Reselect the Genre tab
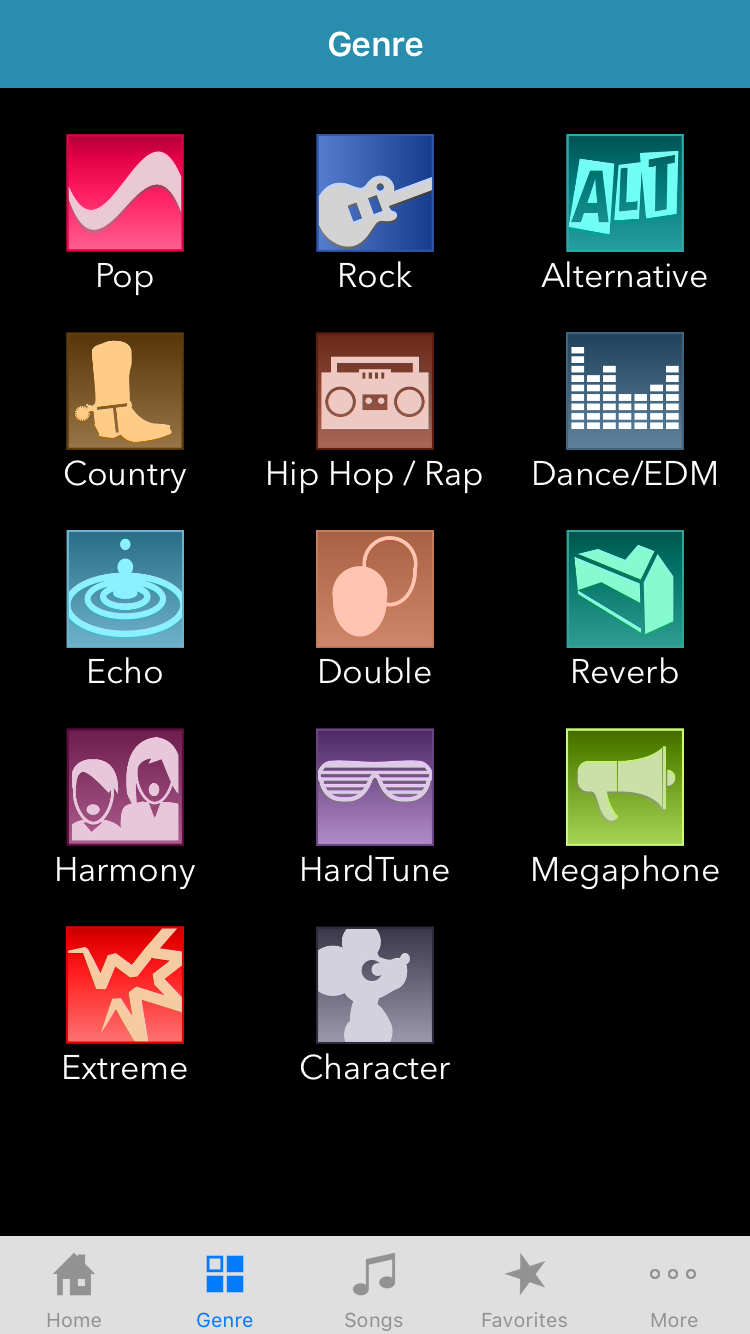The image size is (750, 1334). 224,1285
